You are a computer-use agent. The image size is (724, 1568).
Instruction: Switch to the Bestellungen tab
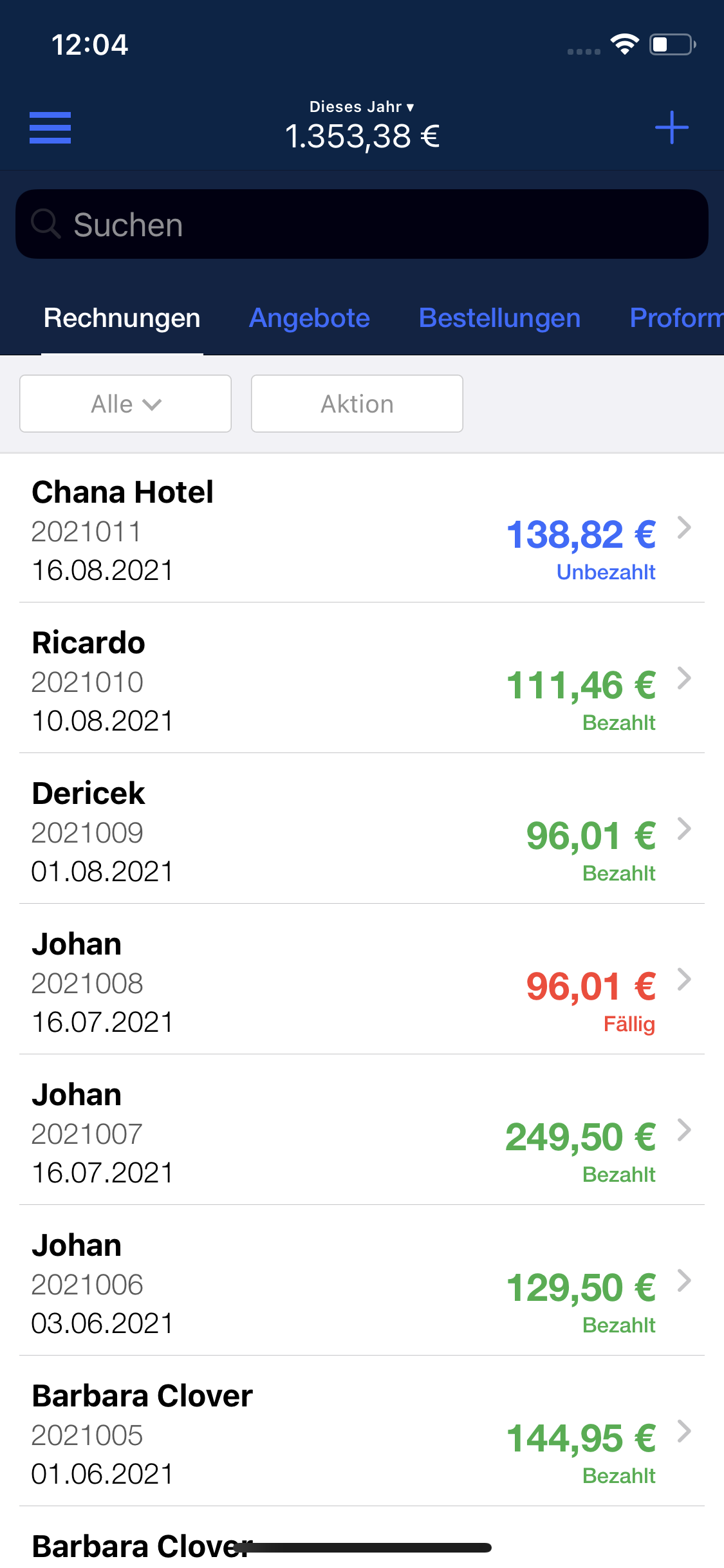[499, 318]
